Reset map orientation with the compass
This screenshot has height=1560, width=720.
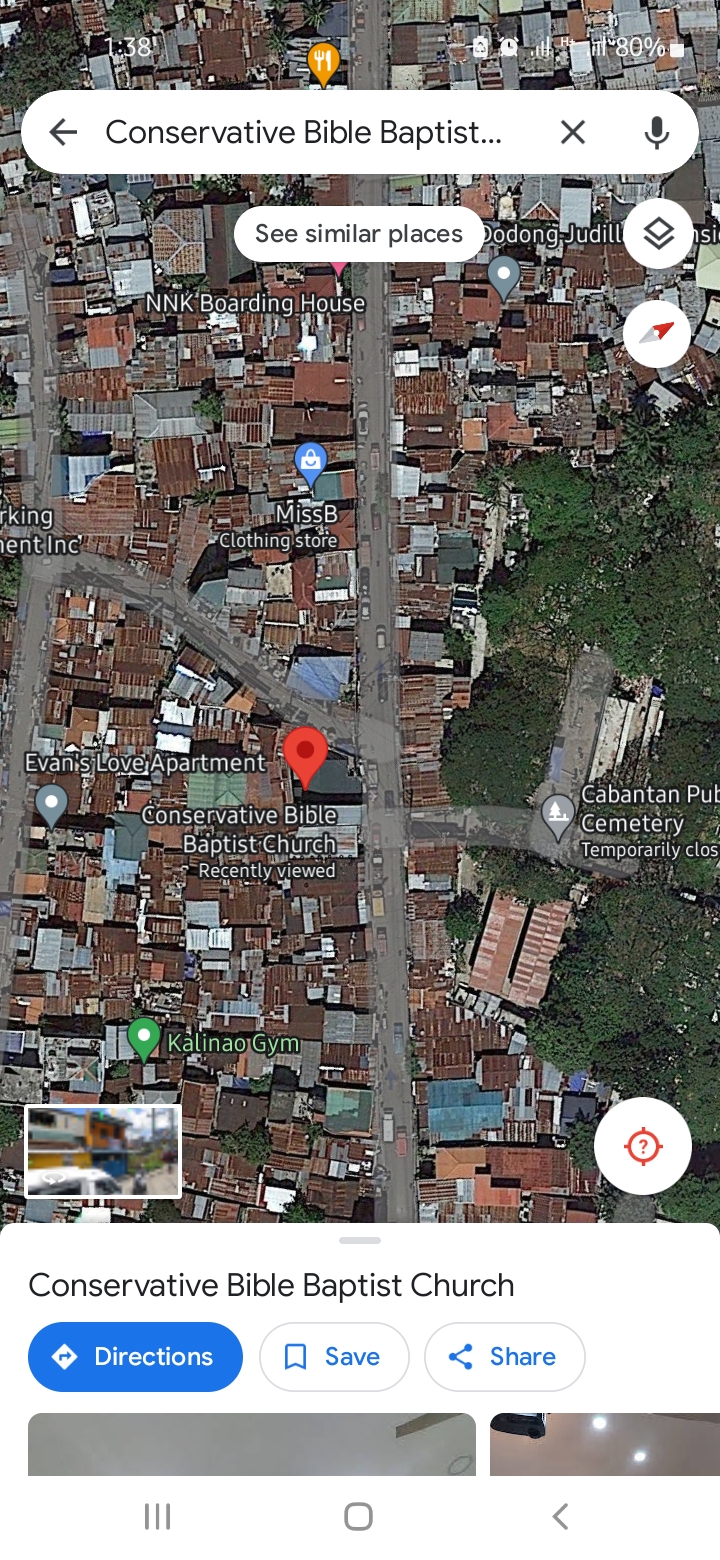657,334
